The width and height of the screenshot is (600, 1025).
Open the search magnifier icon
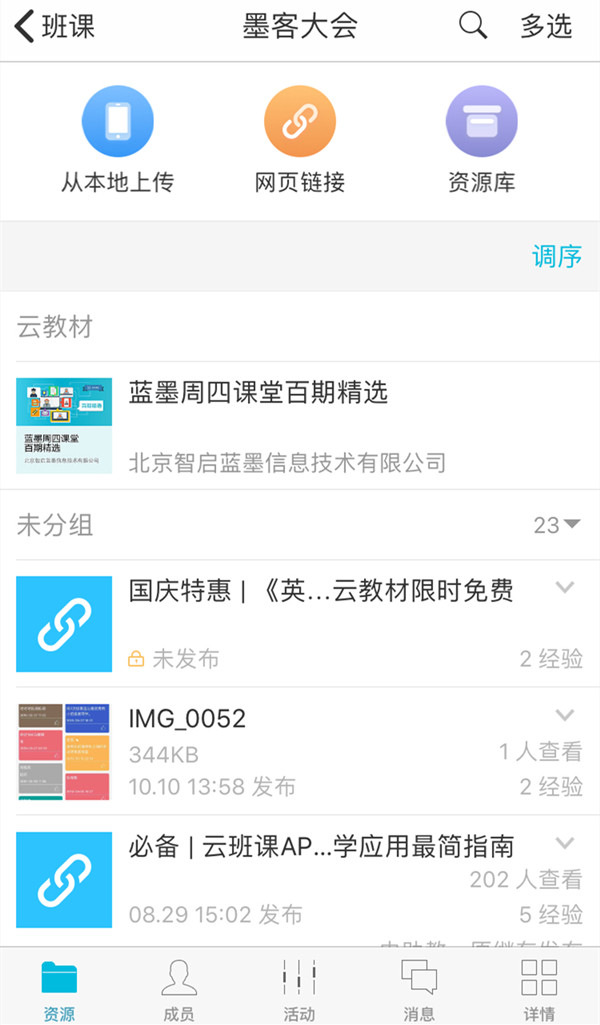pyautogui.click(x=472, y=26)
